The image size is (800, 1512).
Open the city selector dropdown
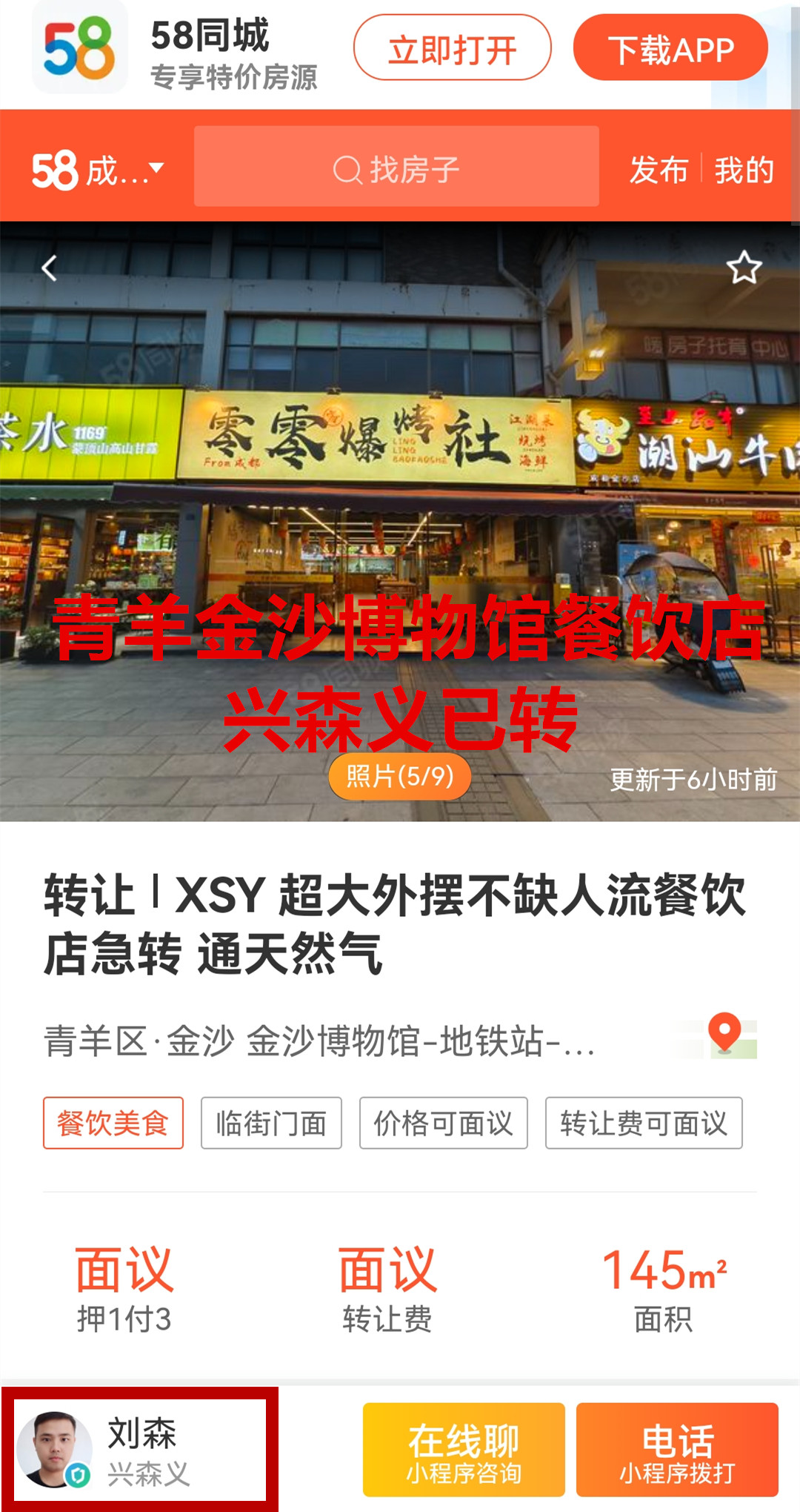coord(98,170)
